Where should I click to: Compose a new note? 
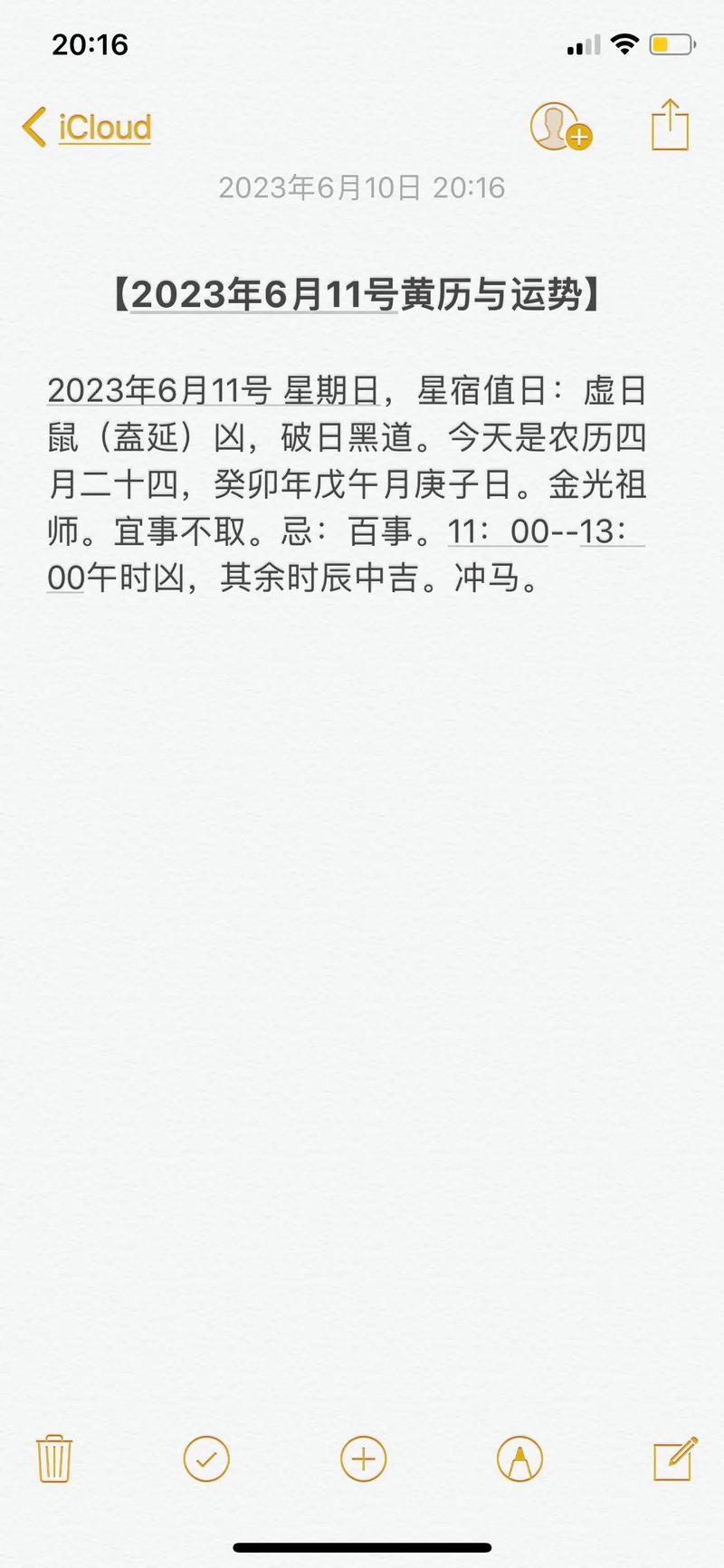tap(675, 1458)
